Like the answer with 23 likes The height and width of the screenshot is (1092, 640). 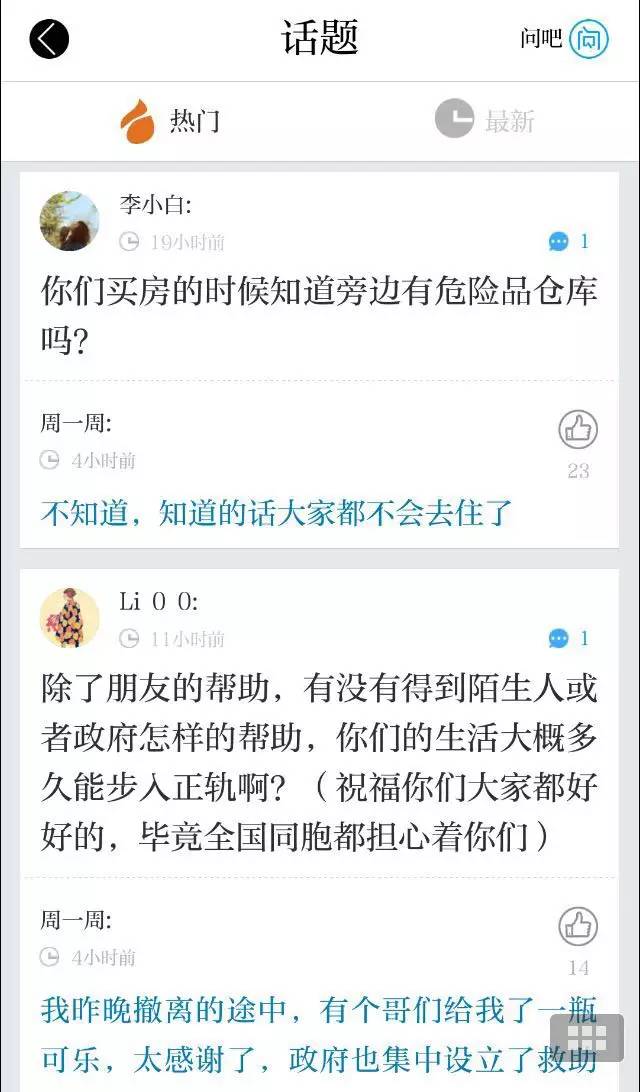click(578, 430)
